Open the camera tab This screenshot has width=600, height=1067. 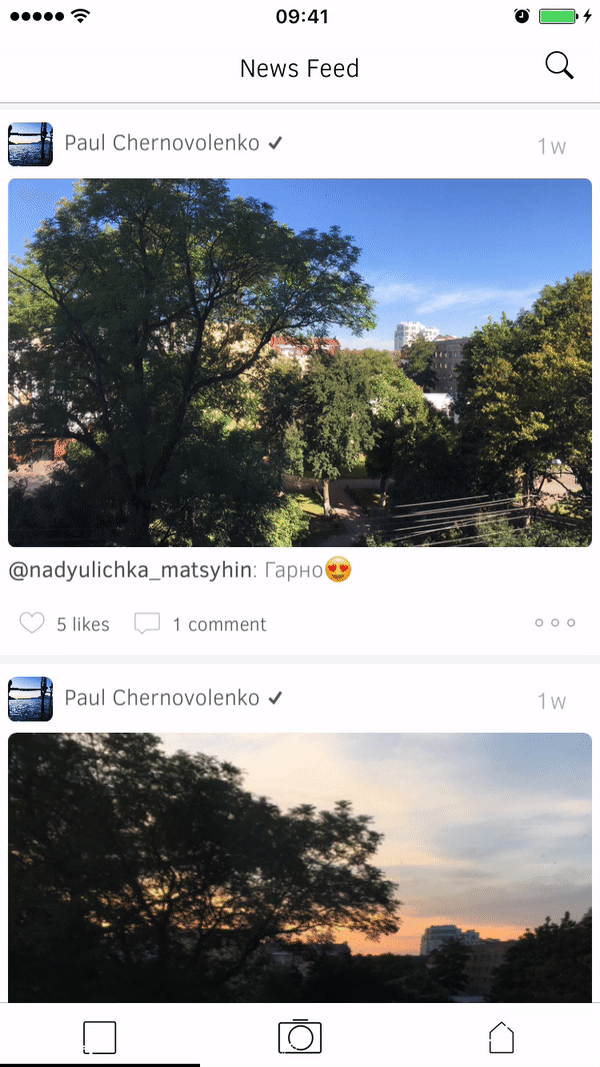(300, 1036)
